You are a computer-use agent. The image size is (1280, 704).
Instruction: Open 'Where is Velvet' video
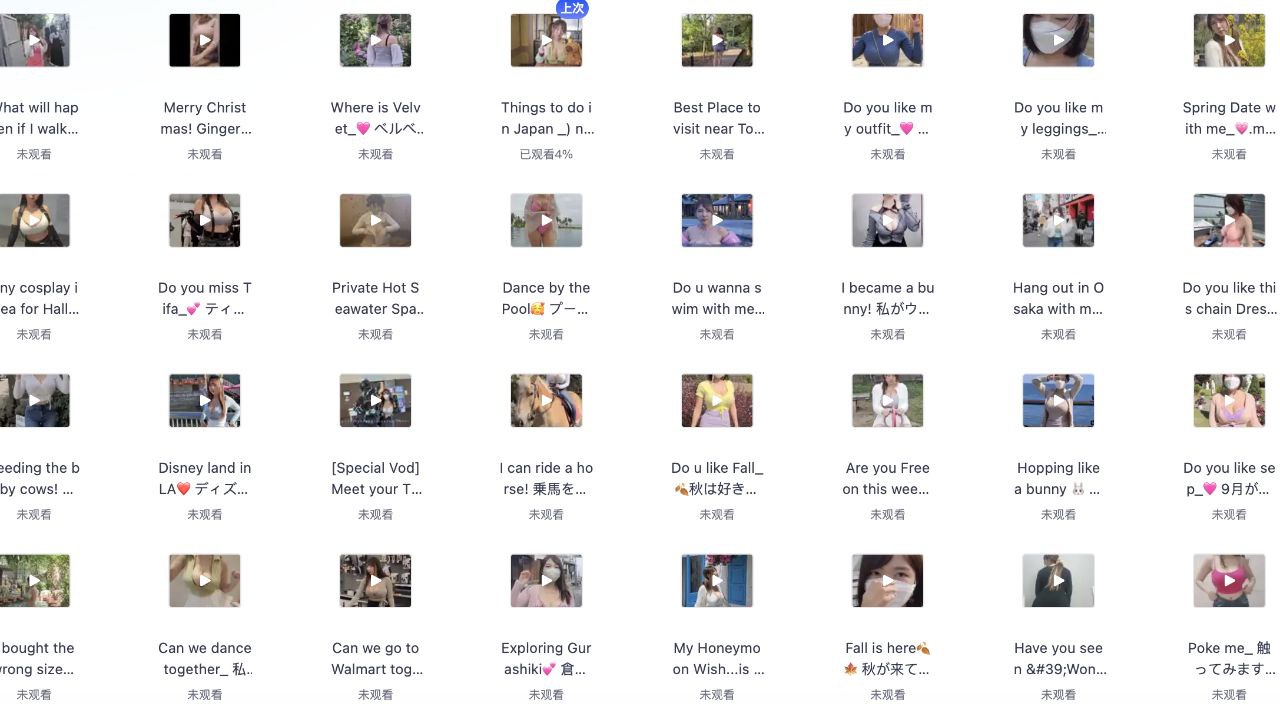[376, 40]
